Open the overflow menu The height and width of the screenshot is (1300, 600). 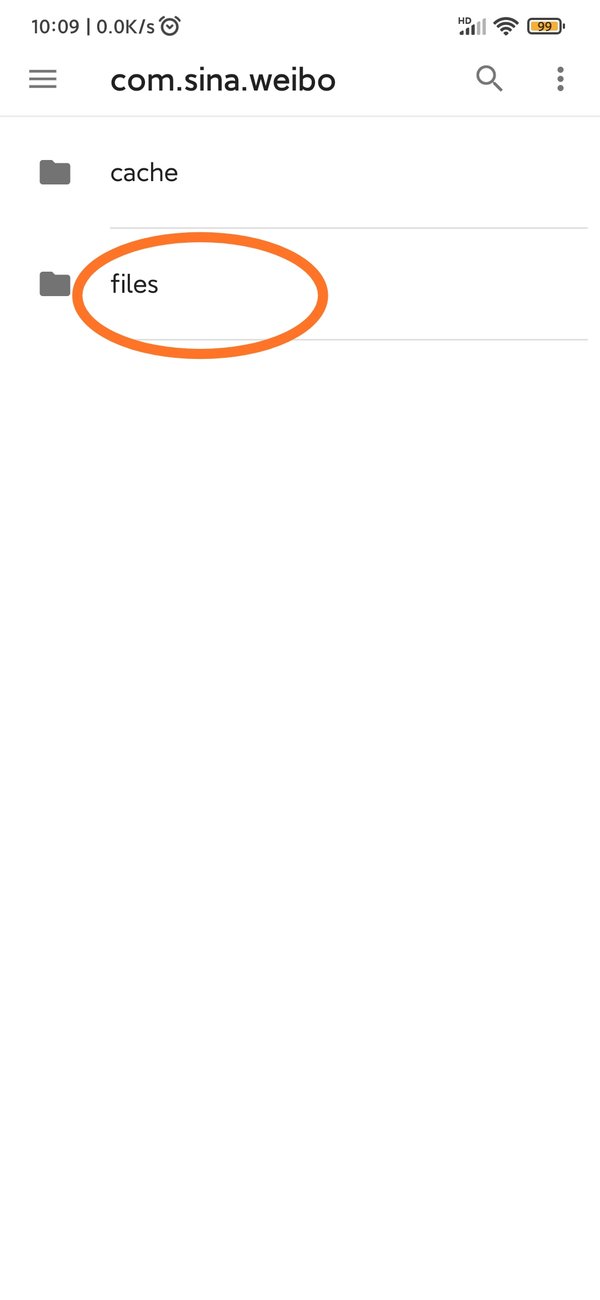(x=560, y=79)
